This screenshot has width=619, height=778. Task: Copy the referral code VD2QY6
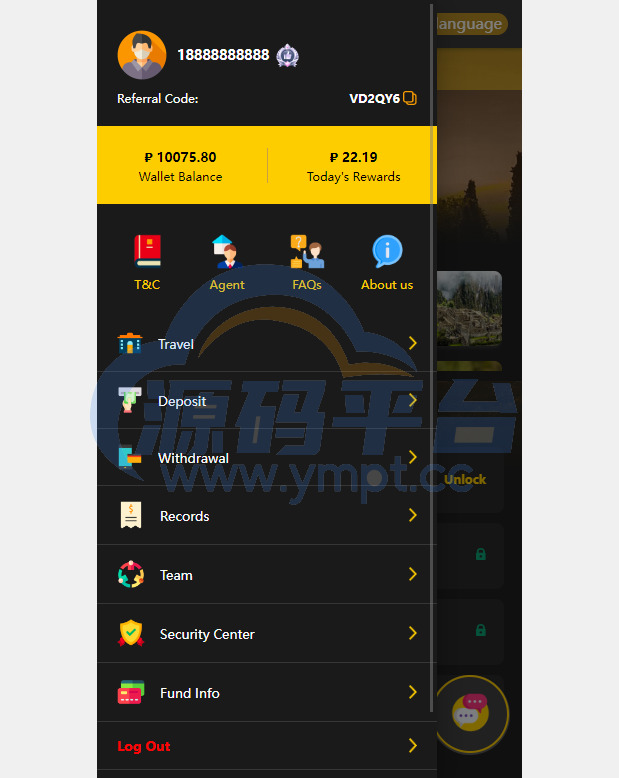(x=410, y=98)
